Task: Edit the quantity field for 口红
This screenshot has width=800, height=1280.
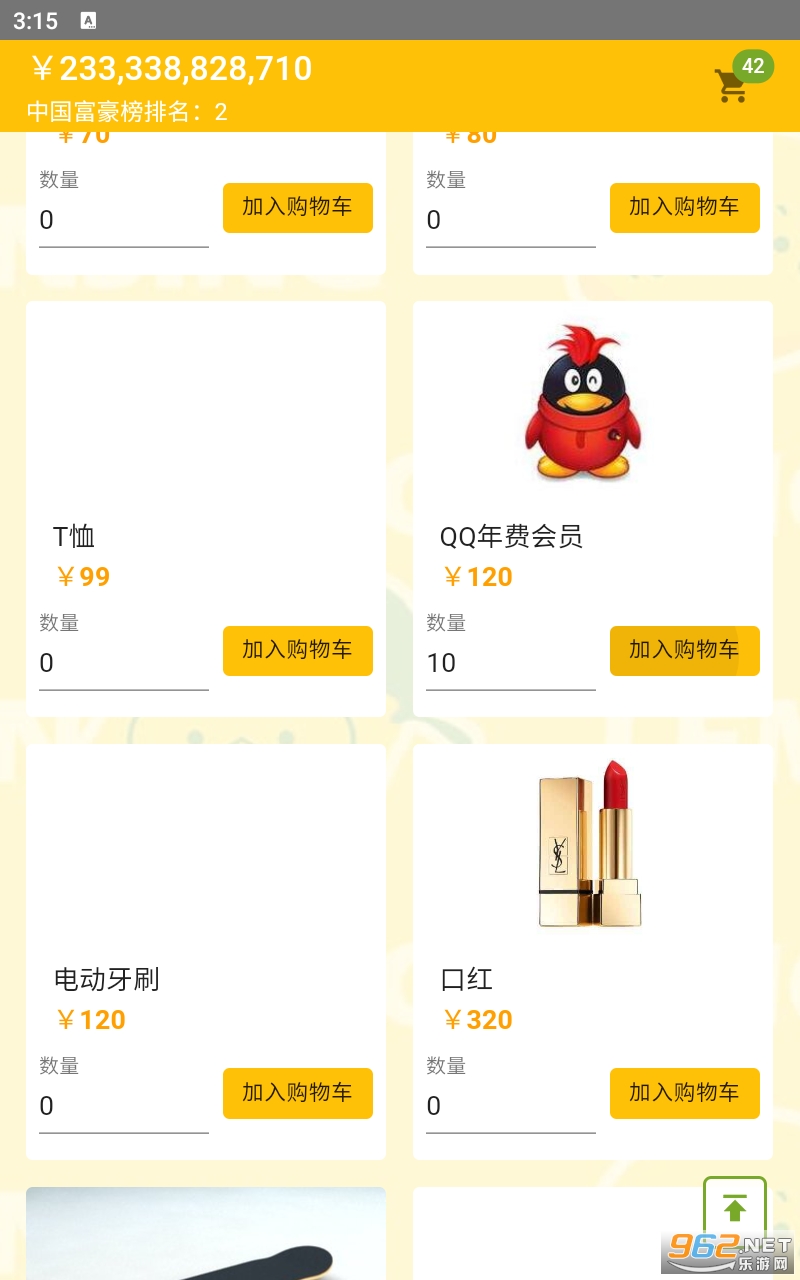Action: click(511, 1107)
